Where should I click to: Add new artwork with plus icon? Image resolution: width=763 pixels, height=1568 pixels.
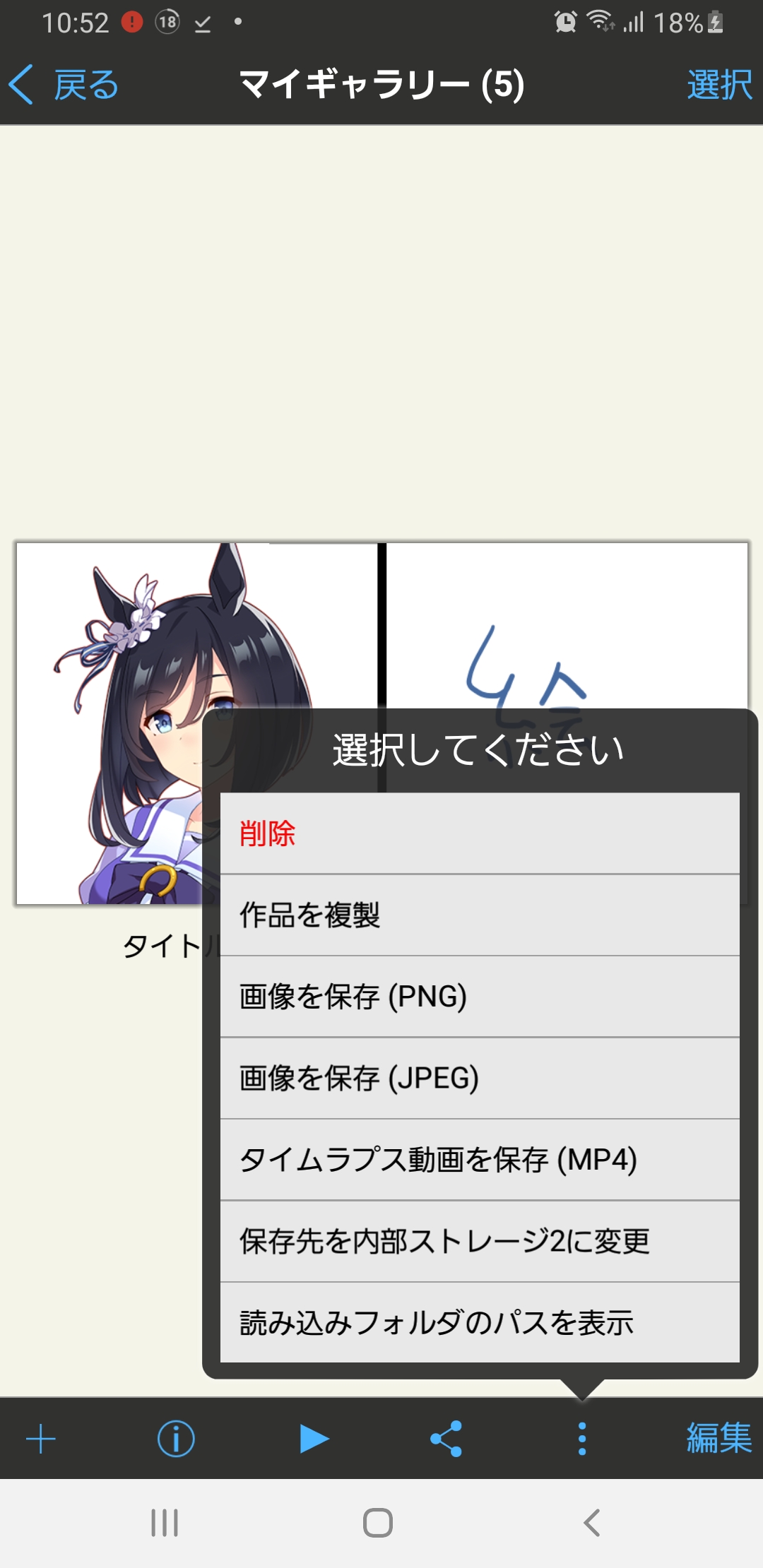click(41, 1439)
